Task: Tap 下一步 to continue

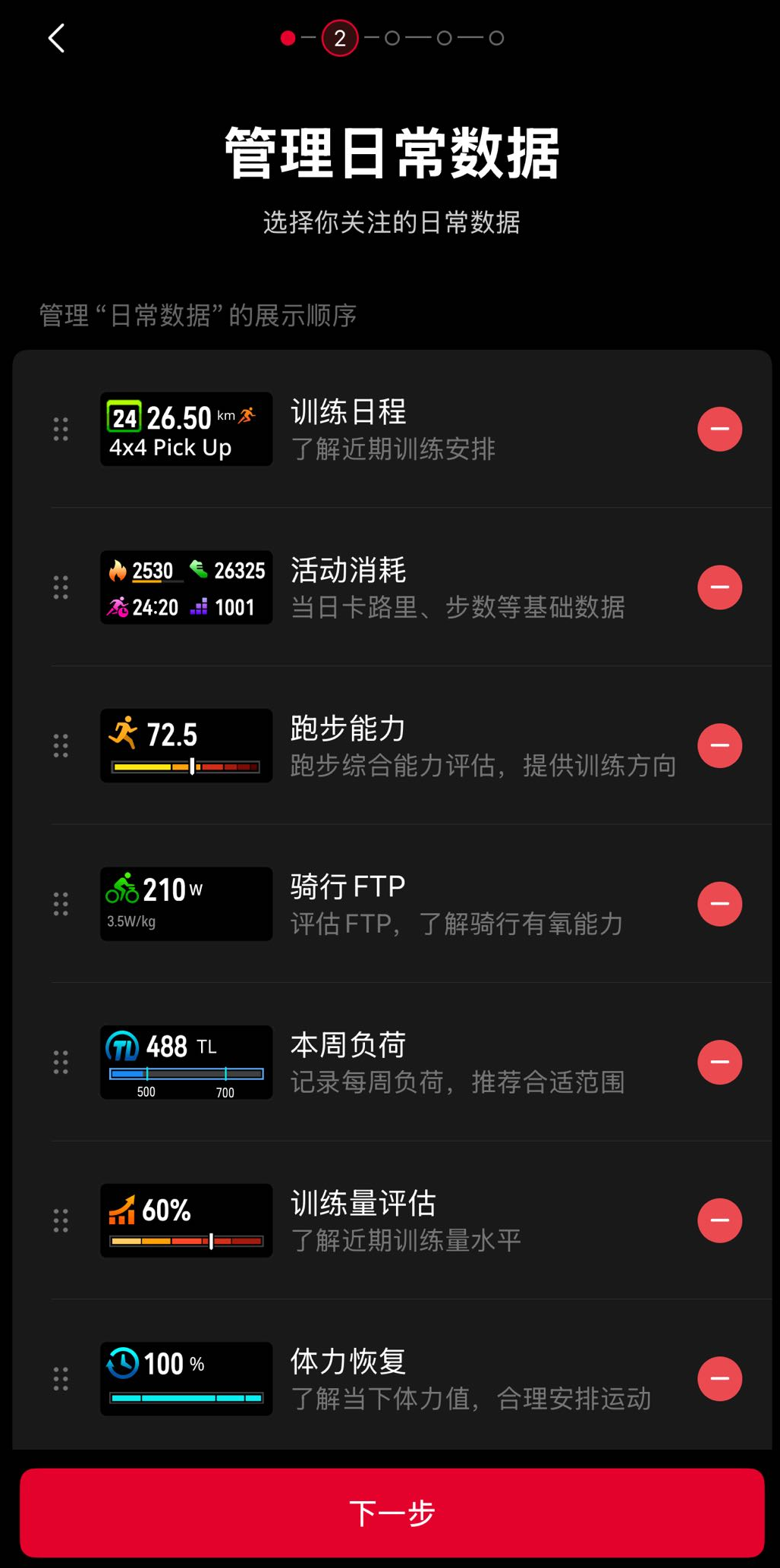Action: click(x=392, y=1513)
